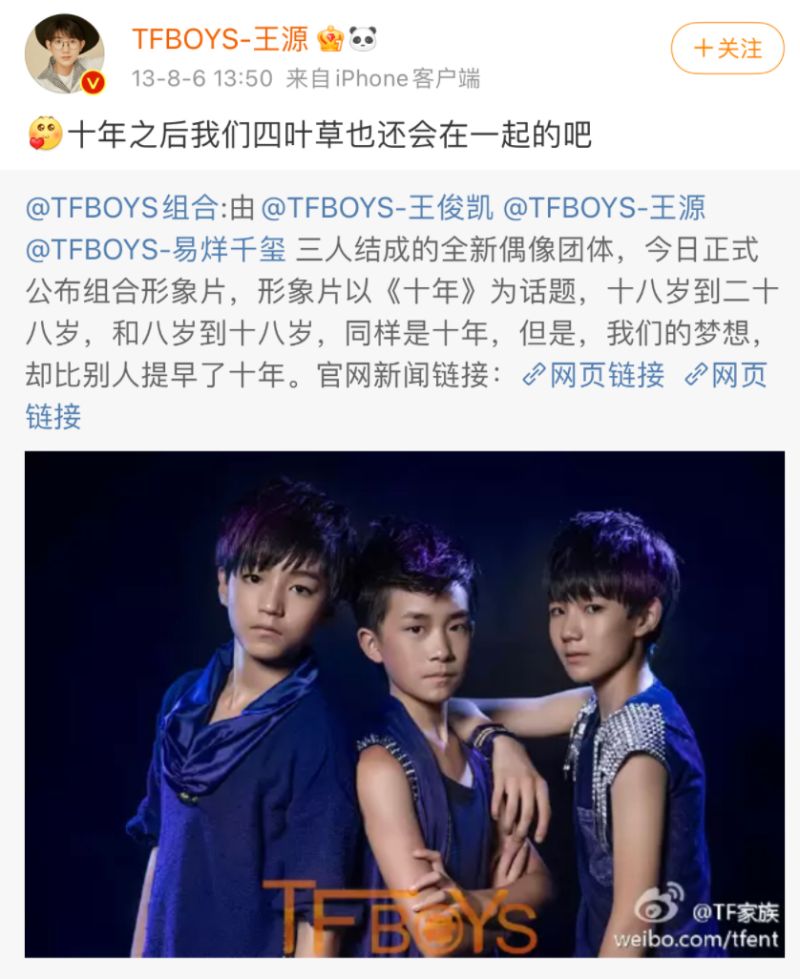Follow TFBOYS-王源 with the 关注 button
Screen dimensions: 800x979
click(x=727, y=48)
